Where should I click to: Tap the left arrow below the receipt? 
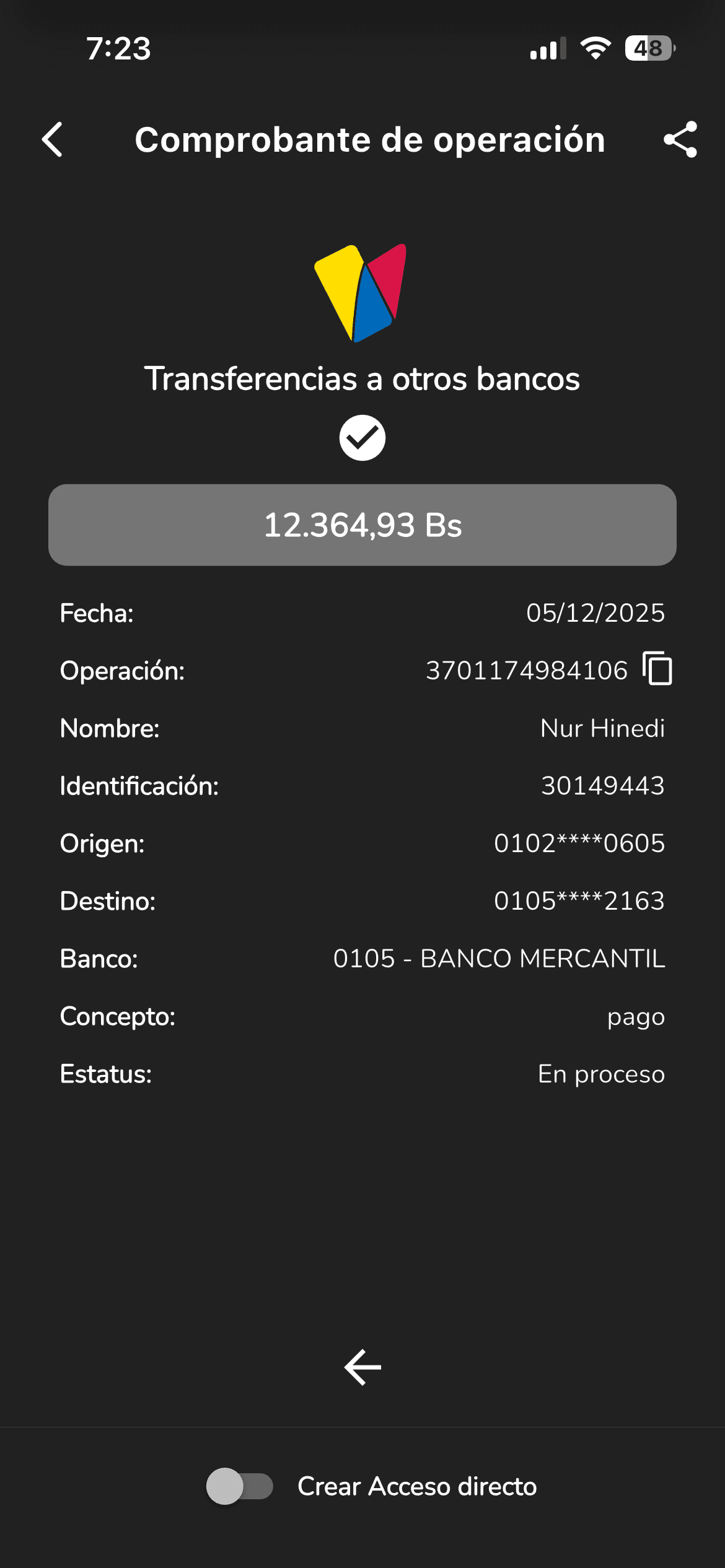pos(362,1367)
